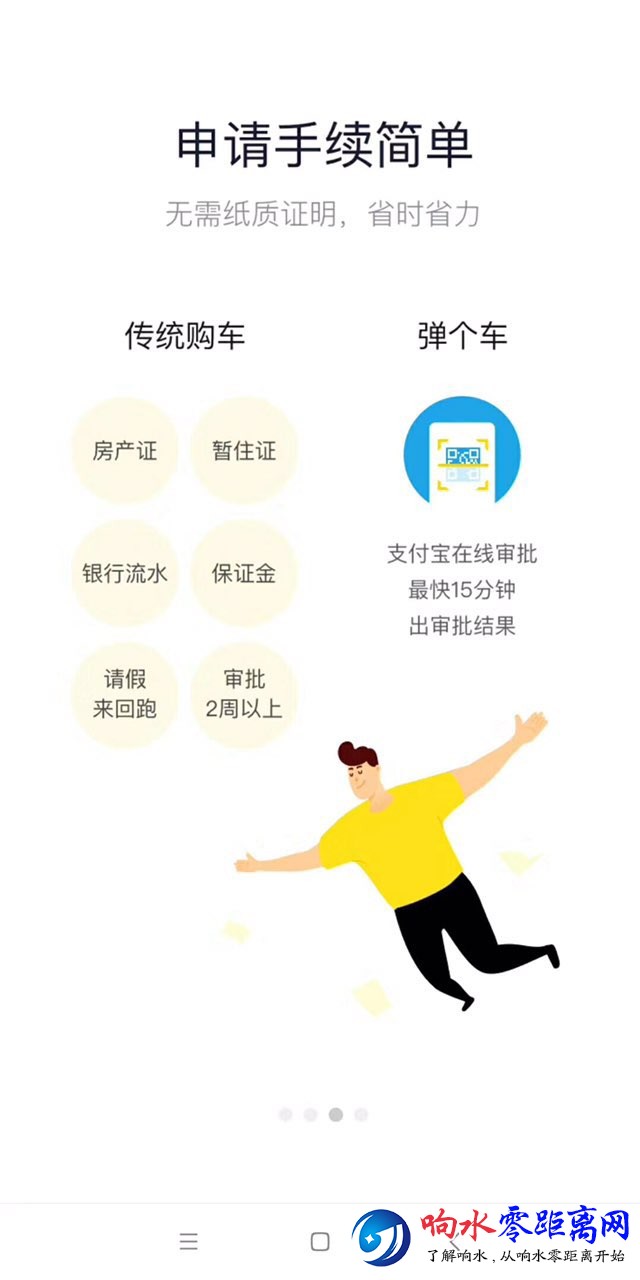Viewport: 640px width, 1280px height.
Task: Tap the last page indicator dot
Action: tap(361, 1114)
